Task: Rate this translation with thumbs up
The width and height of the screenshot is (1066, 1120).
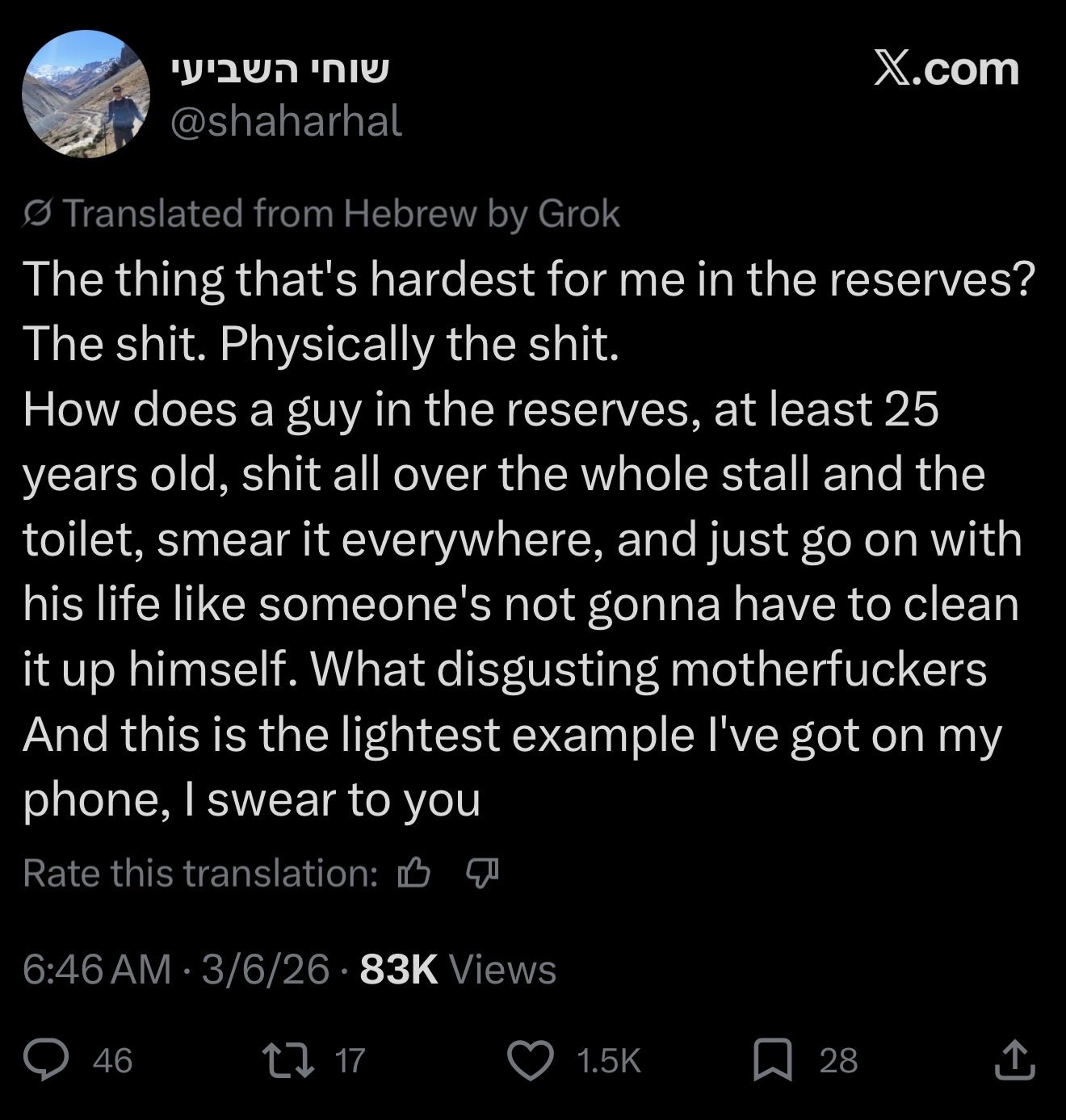Action: coord(414,872)
